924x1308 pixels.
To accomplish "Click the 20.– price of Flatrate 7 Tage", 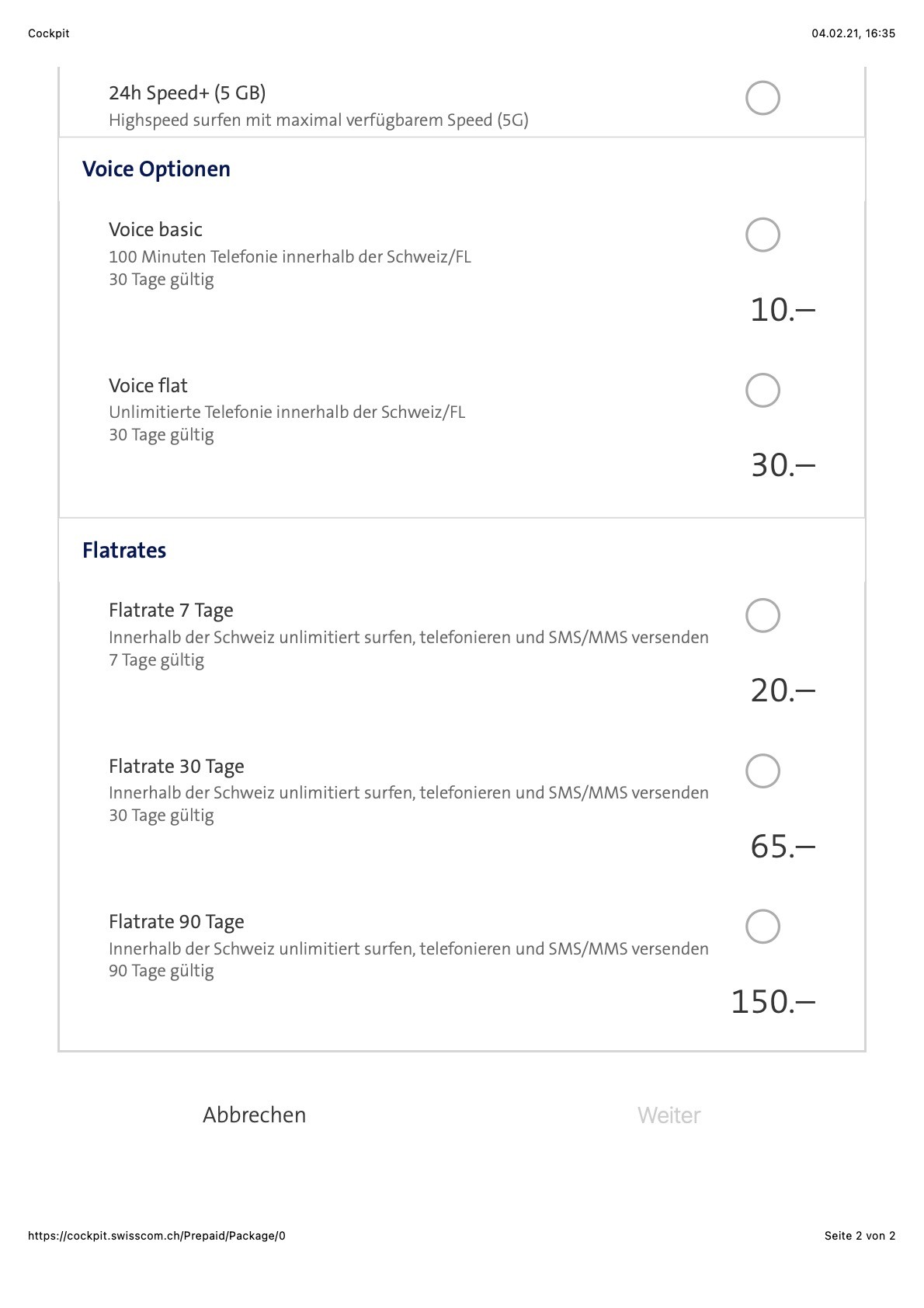I will 782,691.
